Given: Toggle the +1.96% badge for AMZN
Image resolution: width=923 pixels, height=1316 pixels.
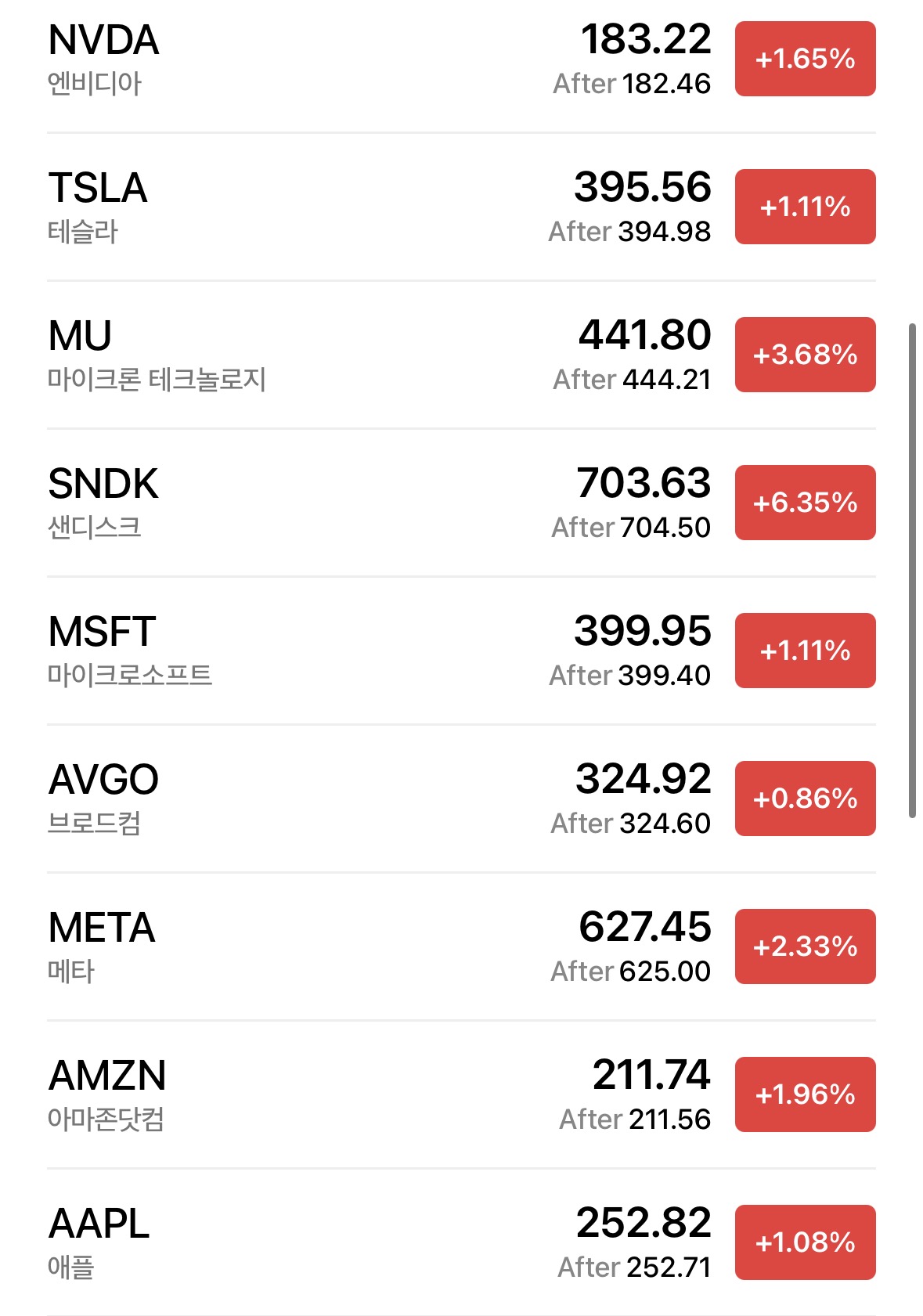Looking at the screenshot, I should click(805, 1094).
